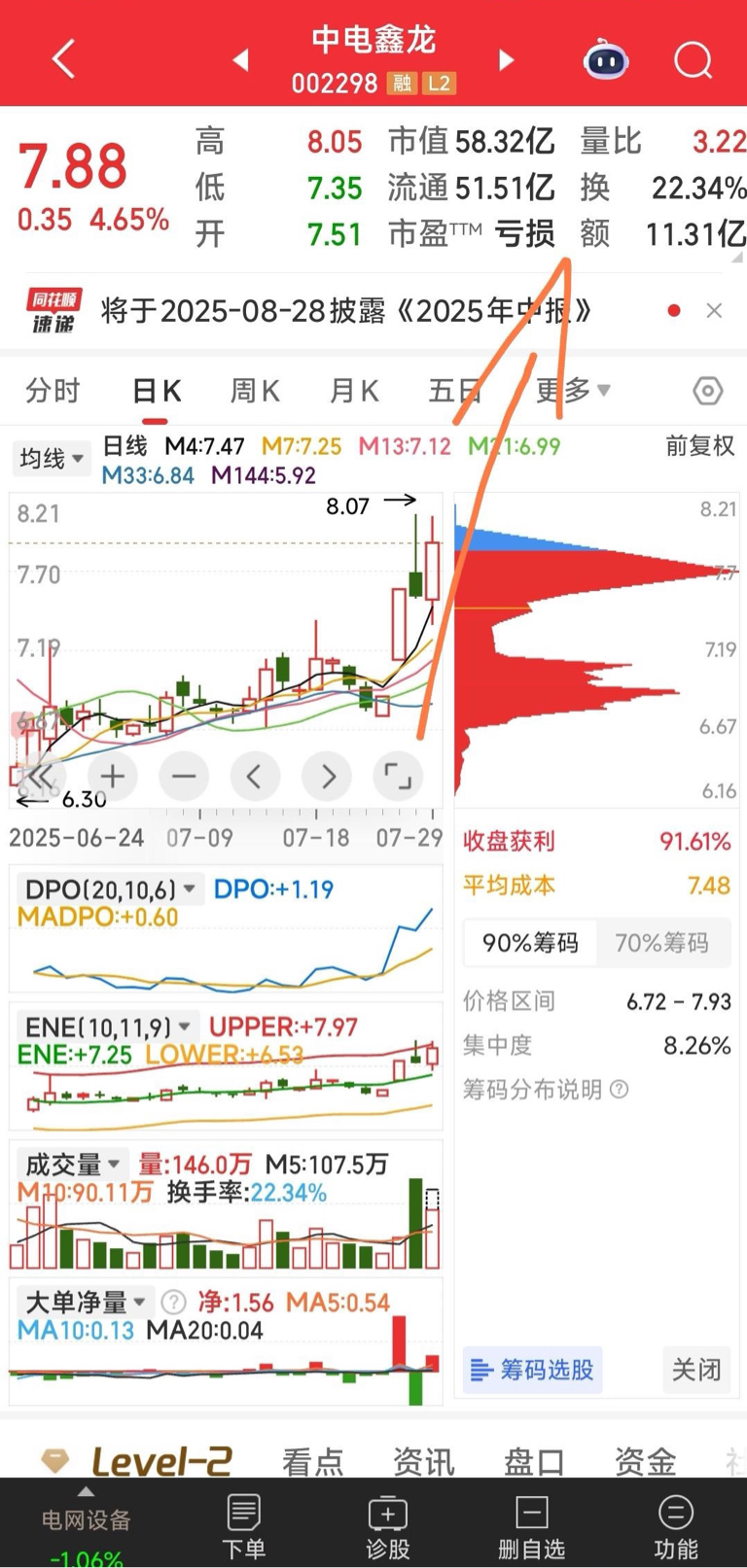Expand the 均线 indicator dropdown
Screen dimensions: 747x1568
pyautogui.click(x=51, y=458)
